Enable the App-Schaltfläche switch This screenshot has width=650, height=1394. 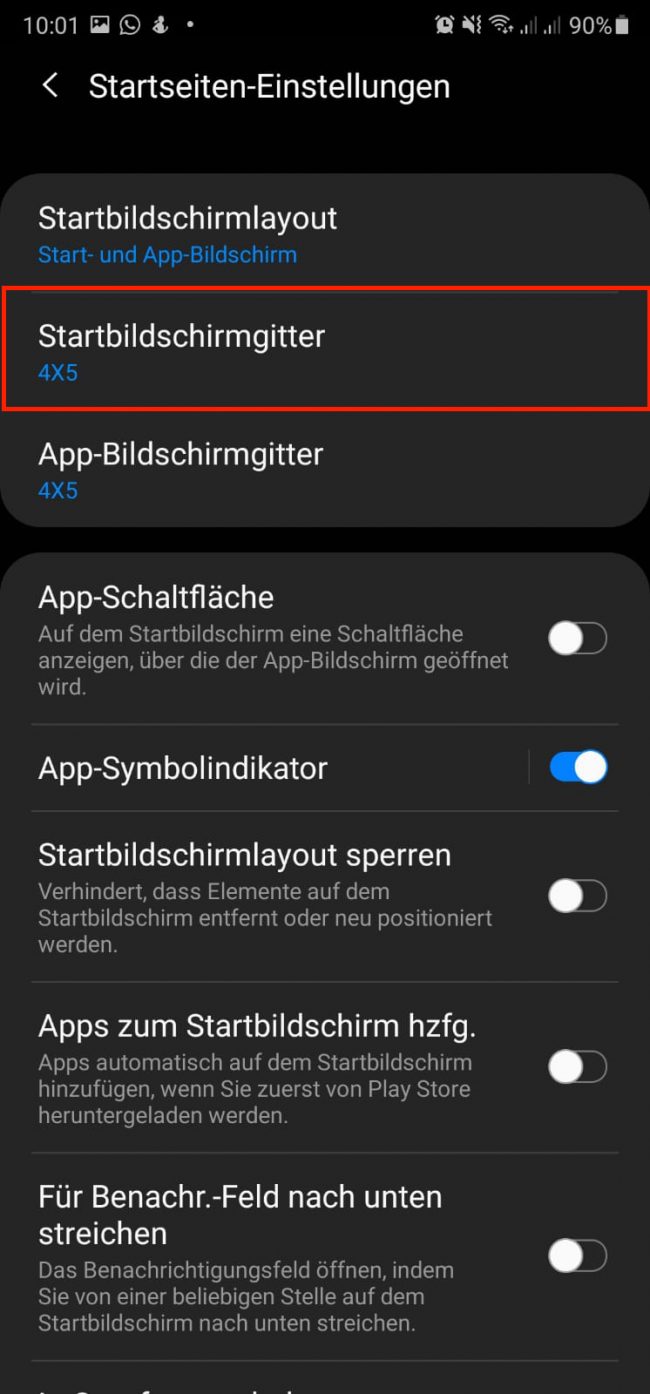[577, 638]
